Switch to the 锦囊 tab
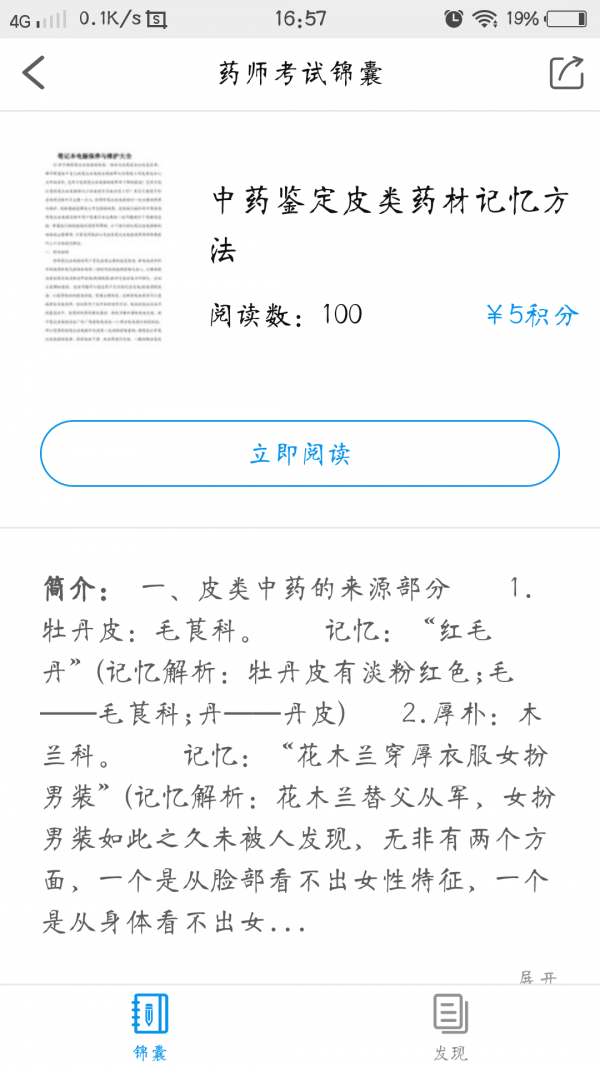This screenshot has width=600, height=1067. click(x=150, y=1027)
